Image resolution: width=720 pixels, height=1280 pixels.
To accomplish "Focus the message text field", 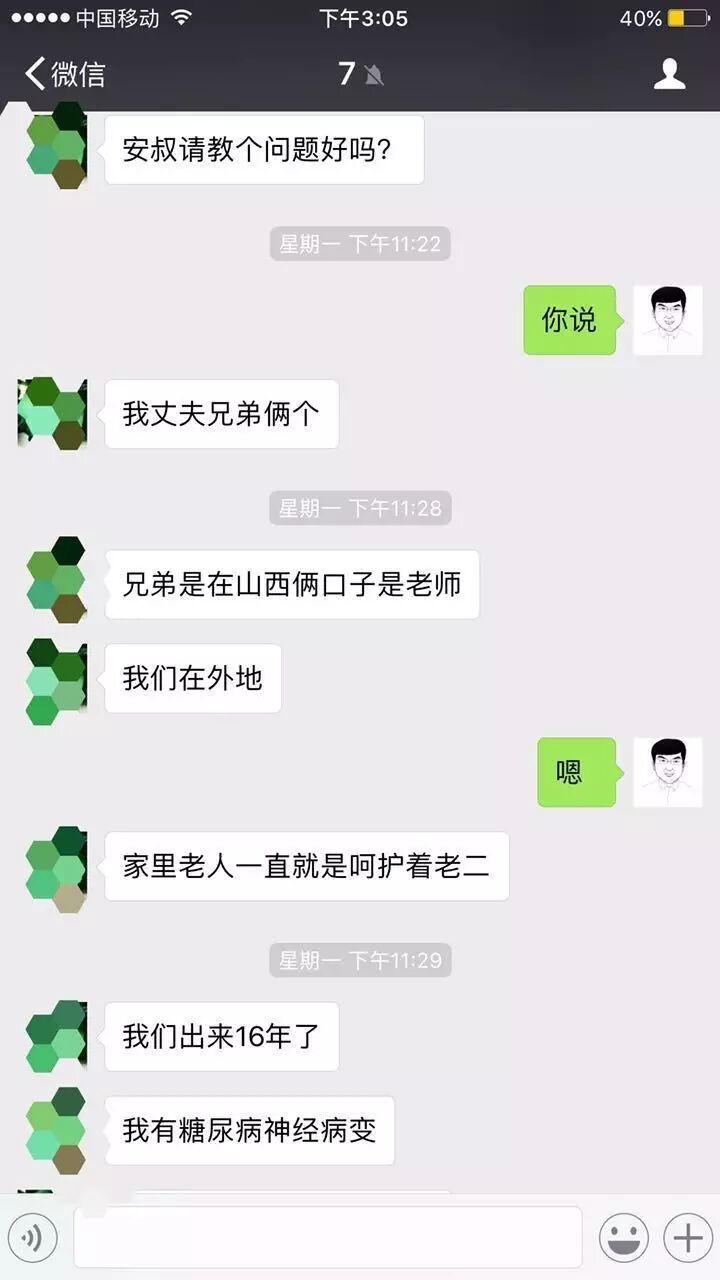I will click(327, 1238).
